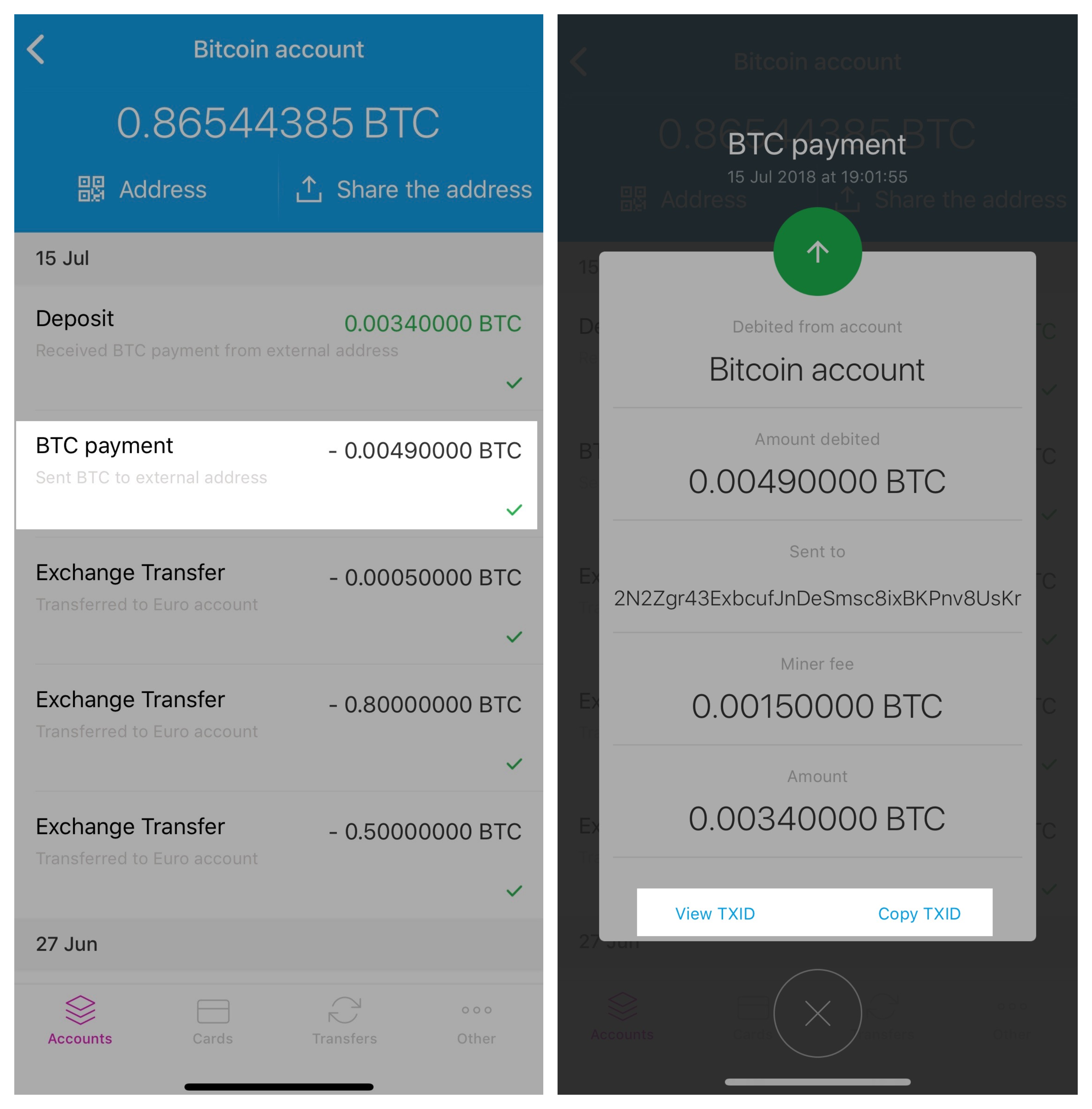View TXID of the BTC payment
This screenshot has width=1092, height=1109.
[715, 913]
